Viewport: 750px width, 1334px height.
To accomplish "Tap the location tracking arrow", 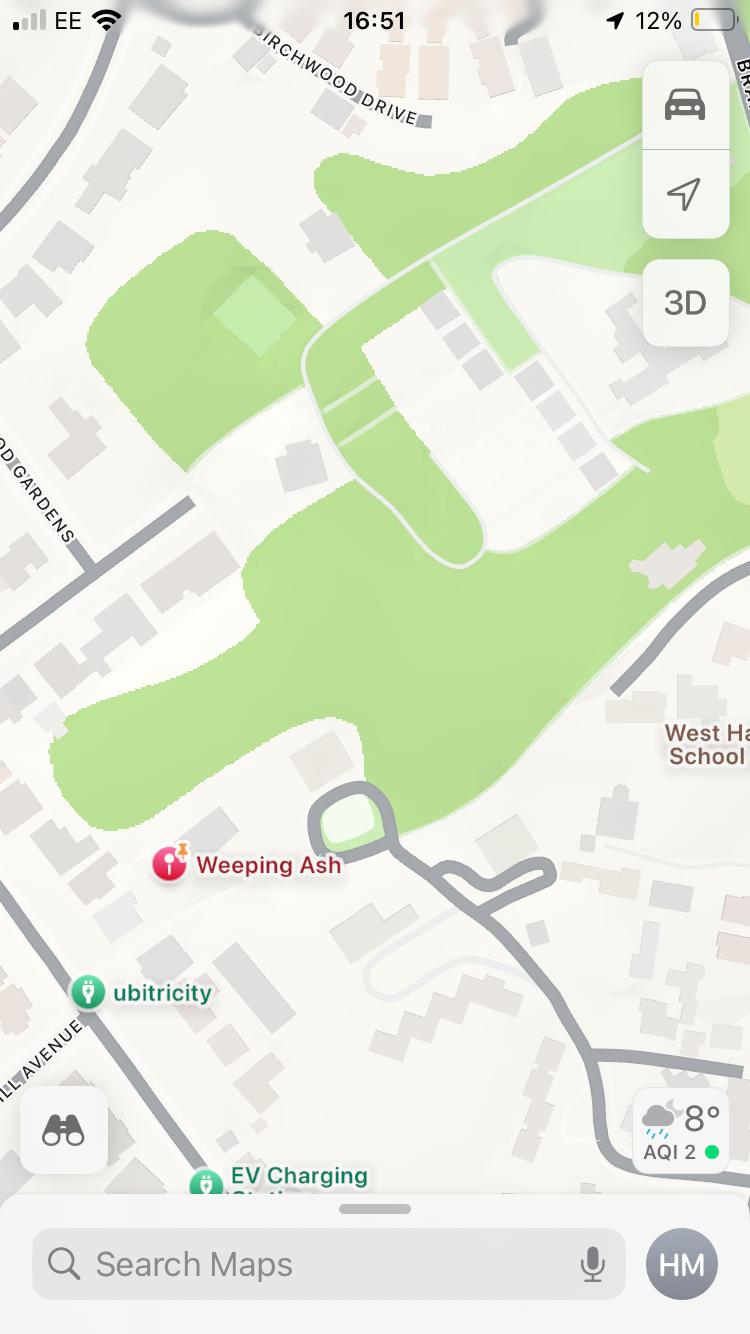I will tap(685, 194).
